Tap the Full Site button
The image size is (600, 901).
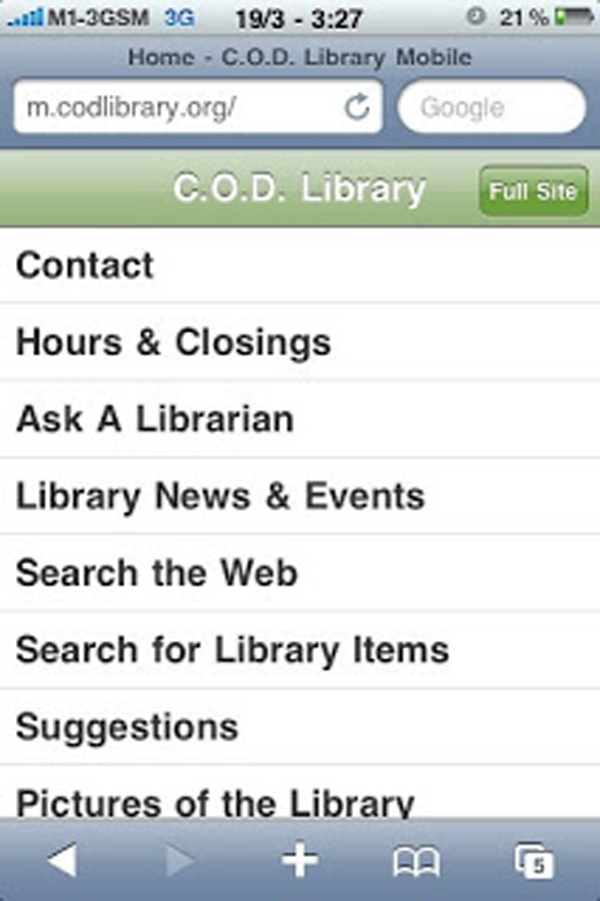click(532, 190)
